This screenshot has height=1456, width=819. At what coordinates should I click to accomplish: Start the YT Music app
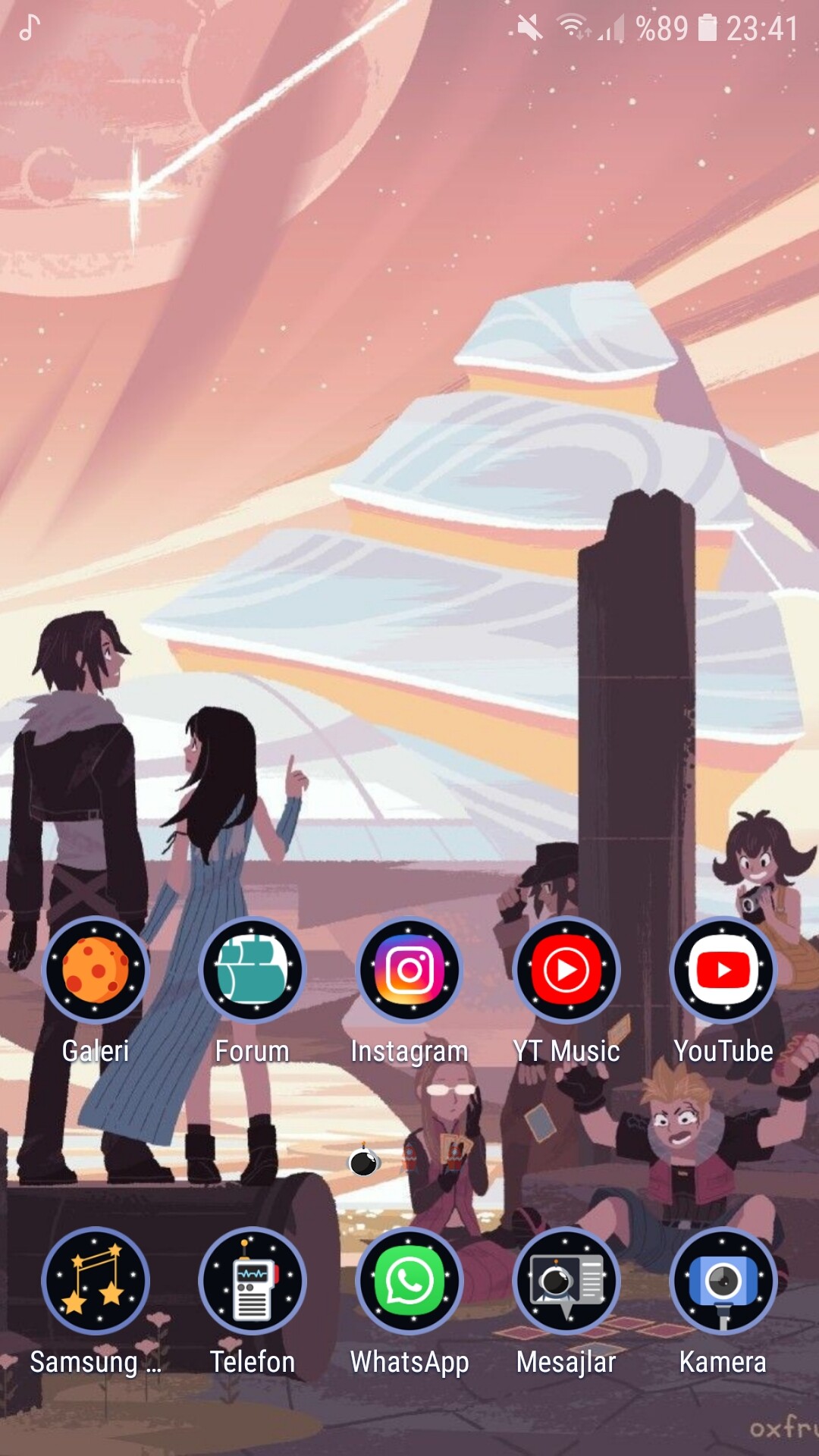[566, 970]
